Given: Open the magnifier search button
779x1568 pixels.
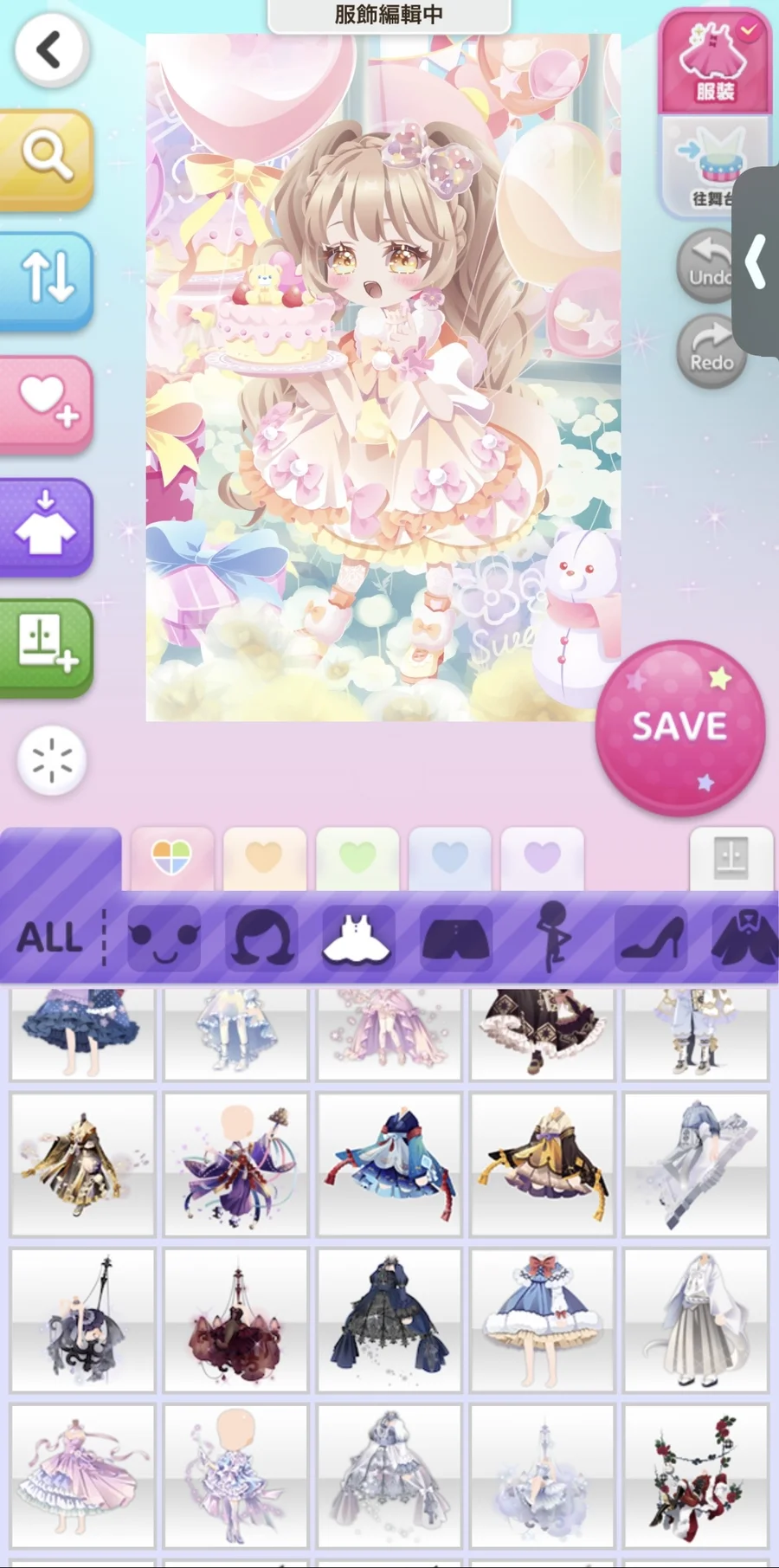Looking at the screenshot, I should 46,158.
